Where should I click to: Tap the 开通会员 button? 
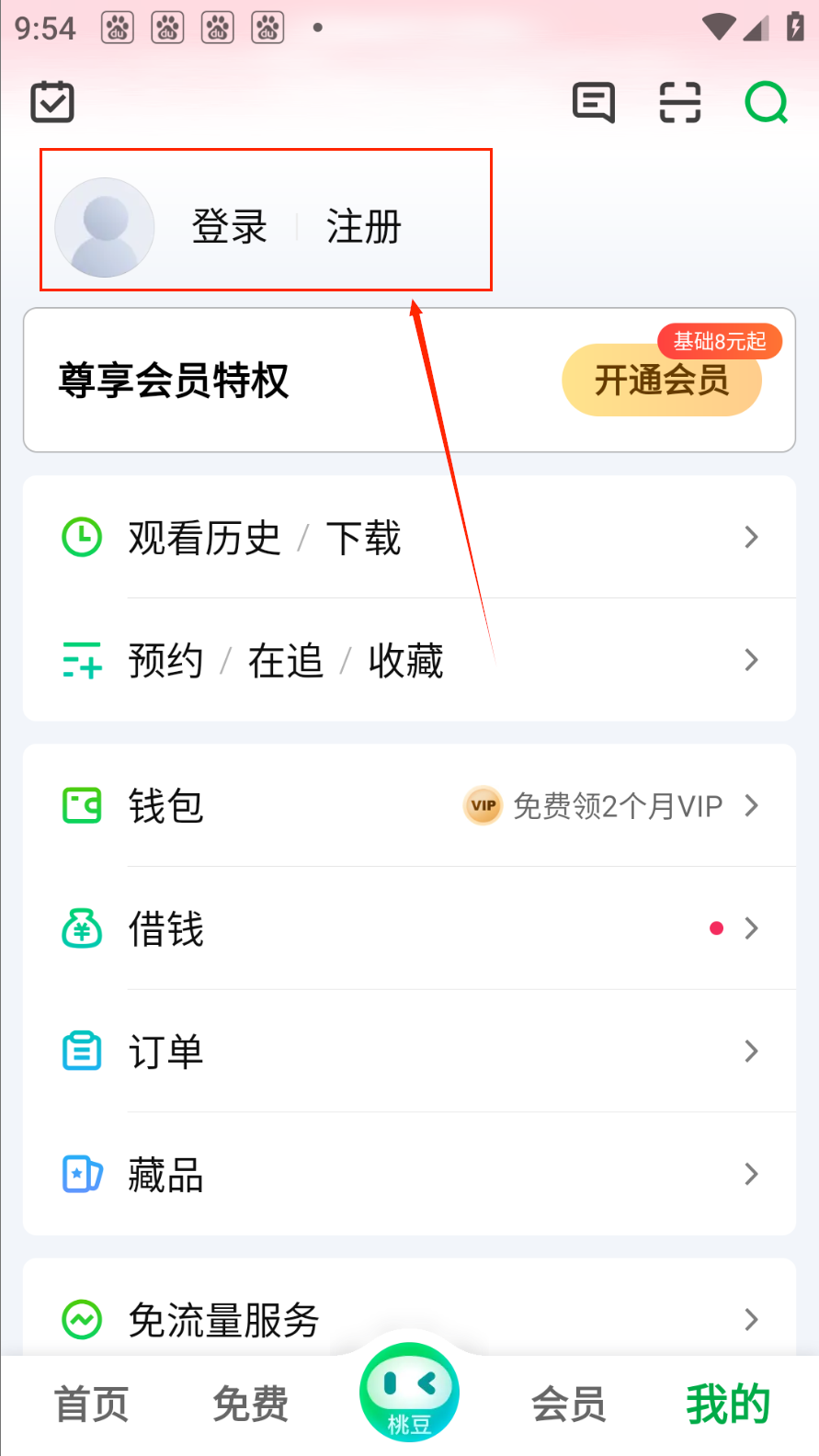coord(661,380)
